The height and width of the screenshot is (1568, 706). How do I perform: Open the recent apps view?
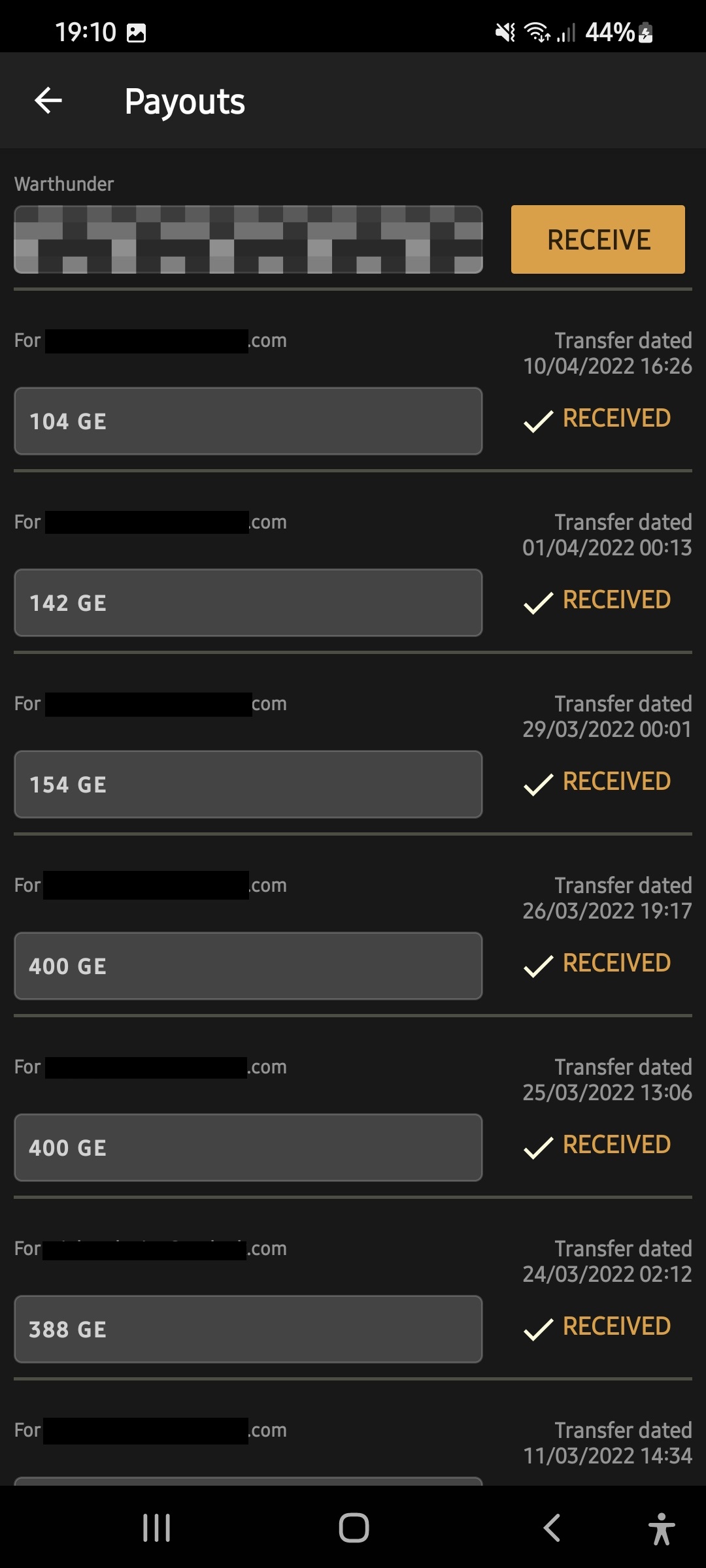(x=157, y=1527)
